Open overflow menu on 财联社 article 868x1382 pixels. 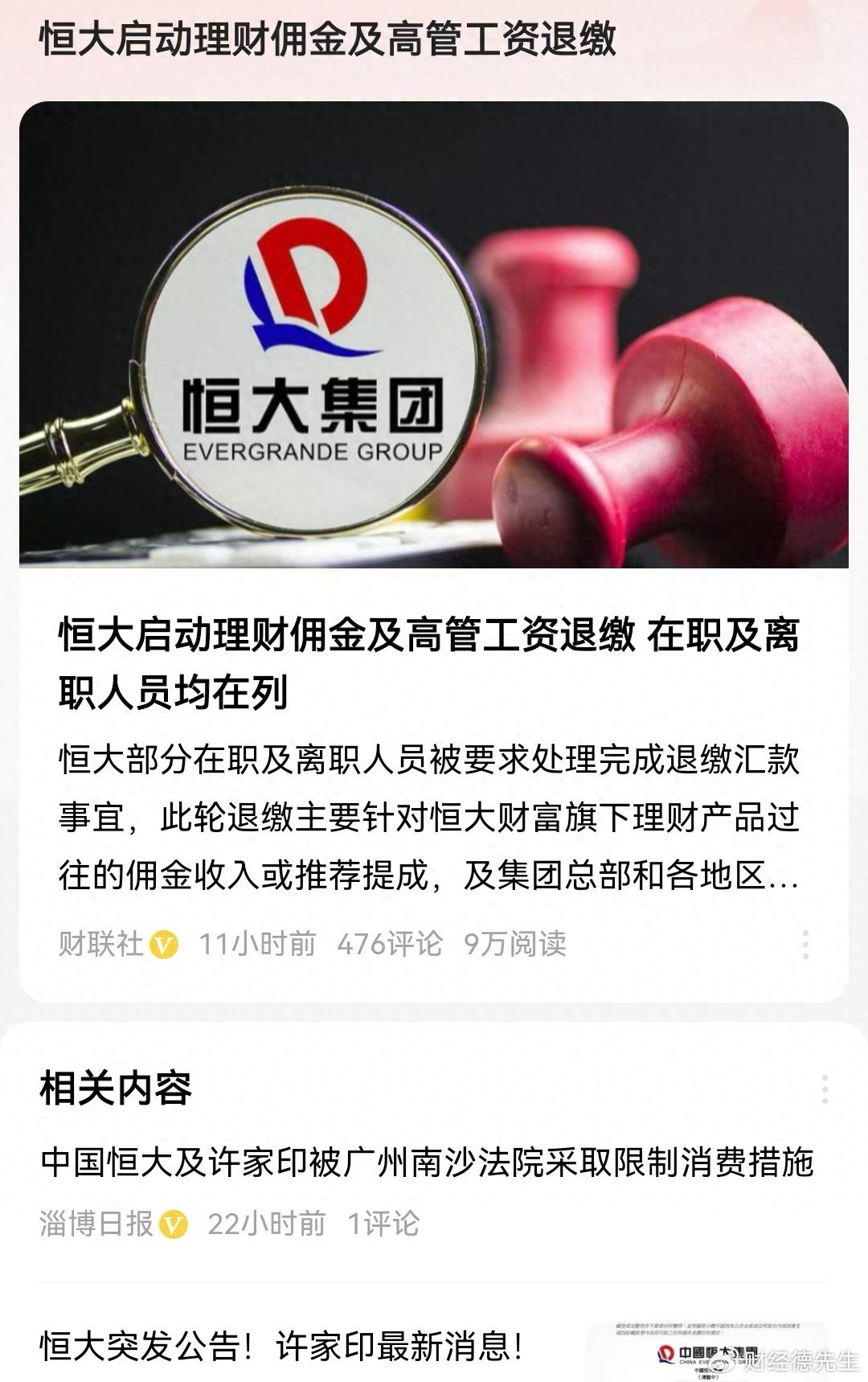pyautogui.click(x=805, y=944)
